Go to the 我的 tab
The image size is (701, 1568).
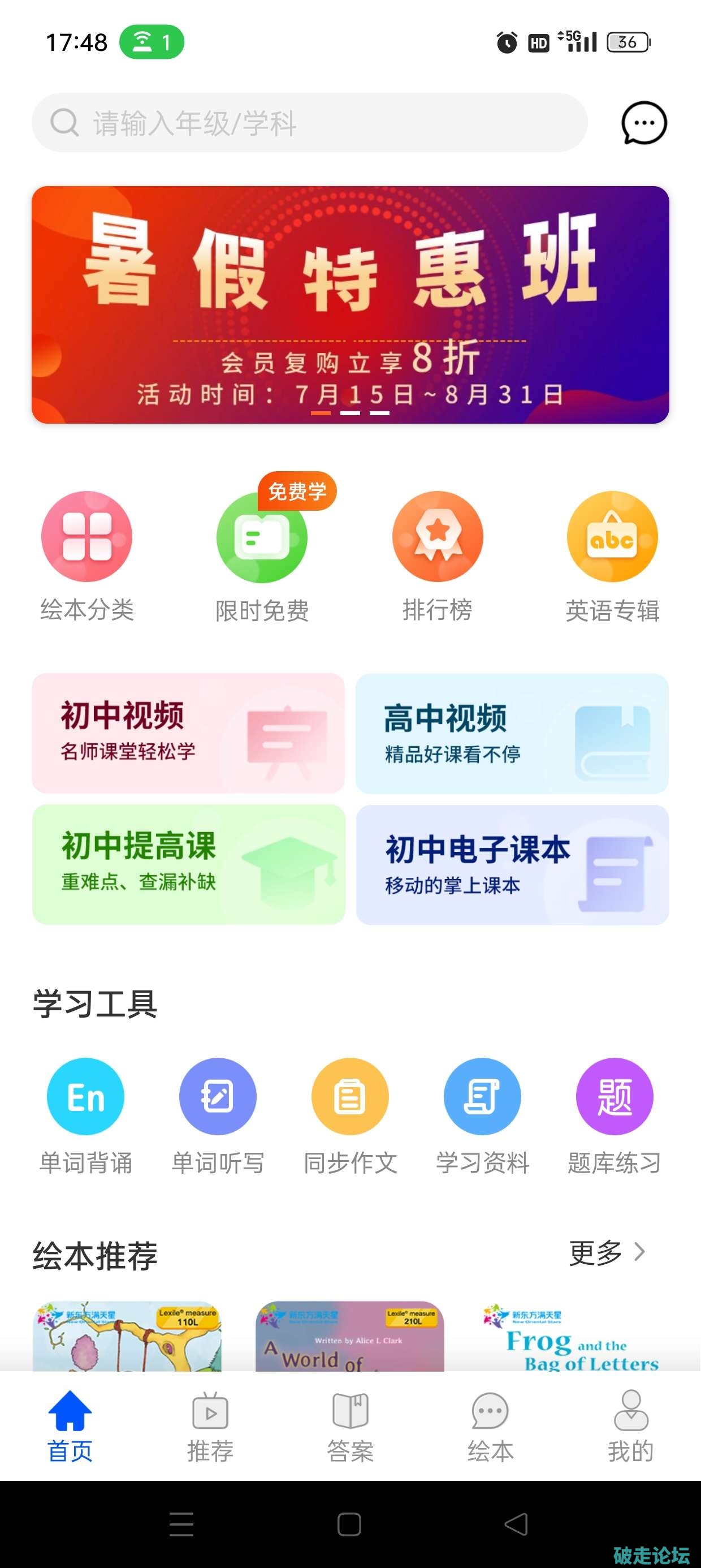click(631, 1427)
